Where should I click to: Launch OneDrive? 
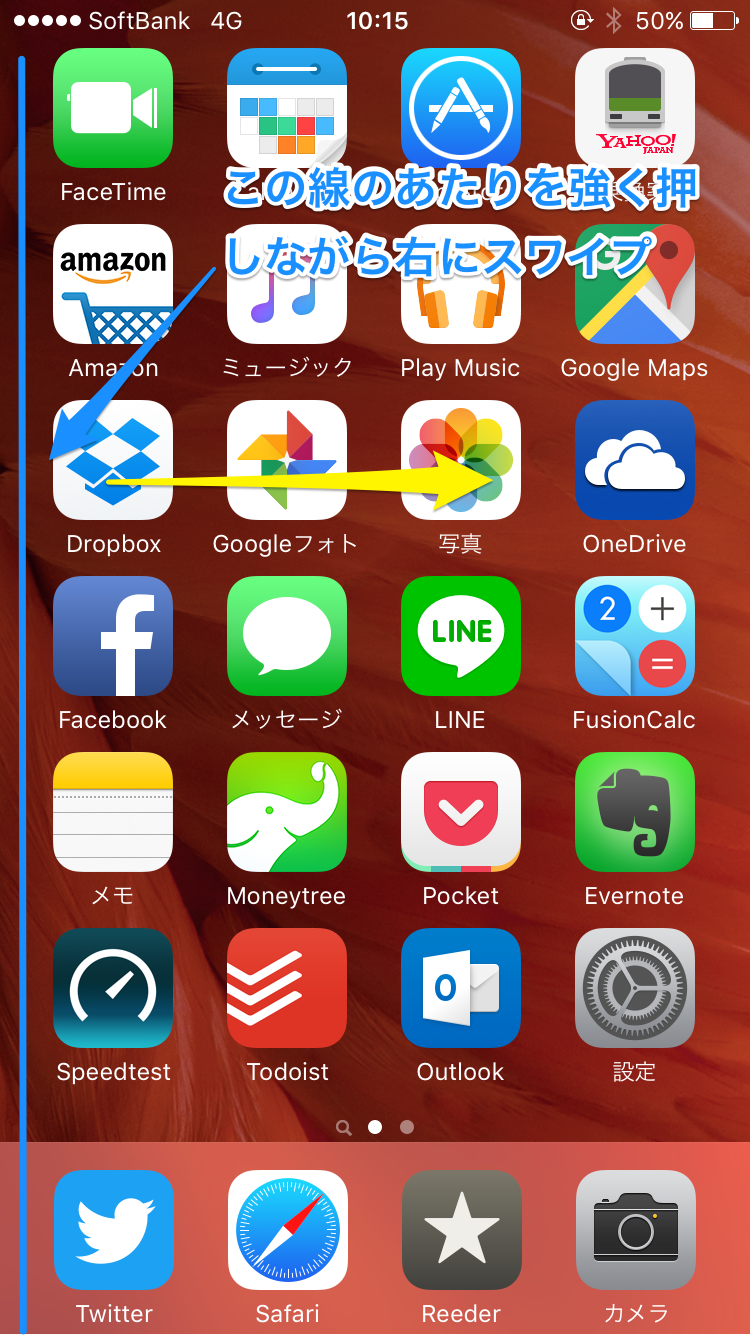pos(635,460)
